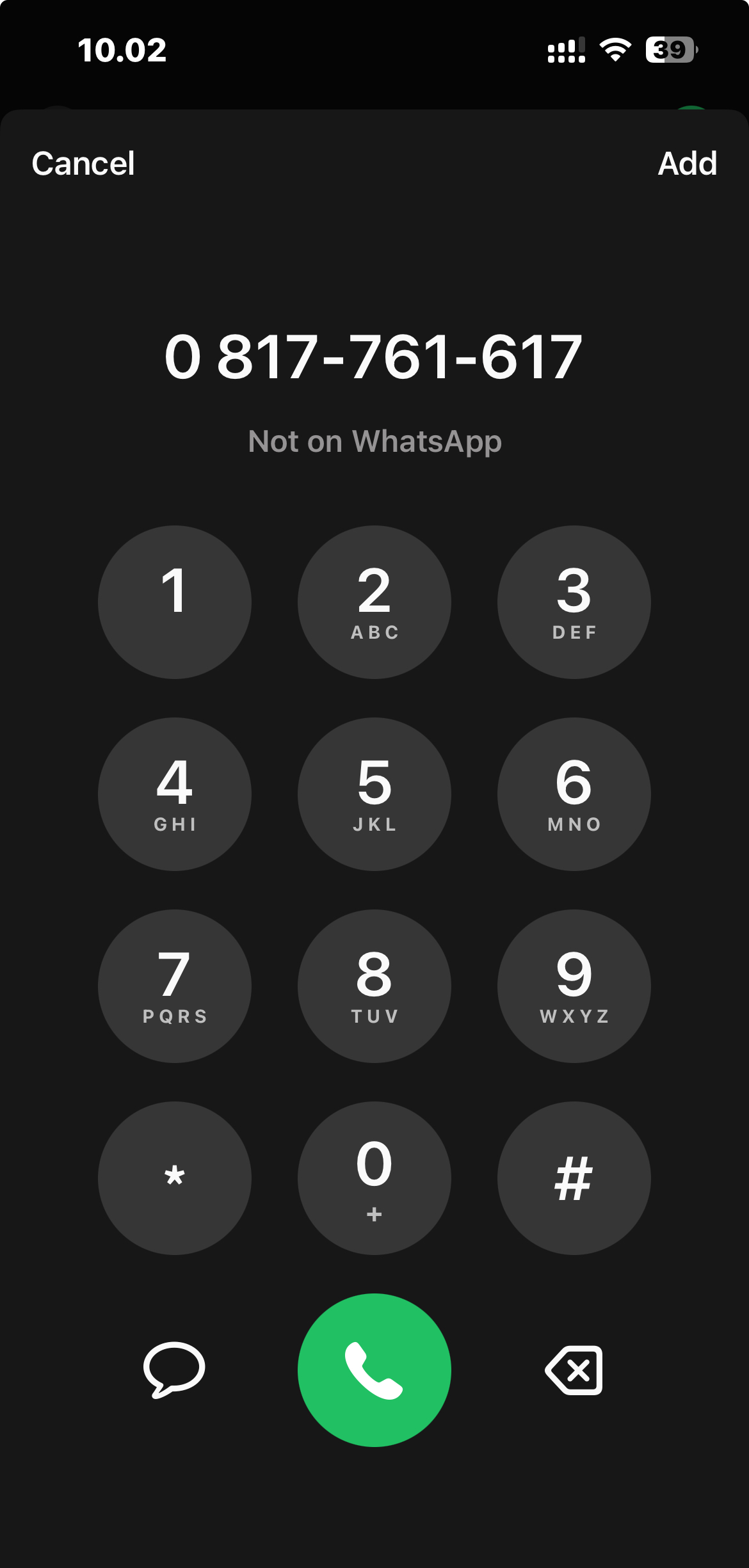Tap keypad digit 3 (DEF)
Image resolution: width=749 pixels, height=1568 pixels.
[x=574, y=602]
